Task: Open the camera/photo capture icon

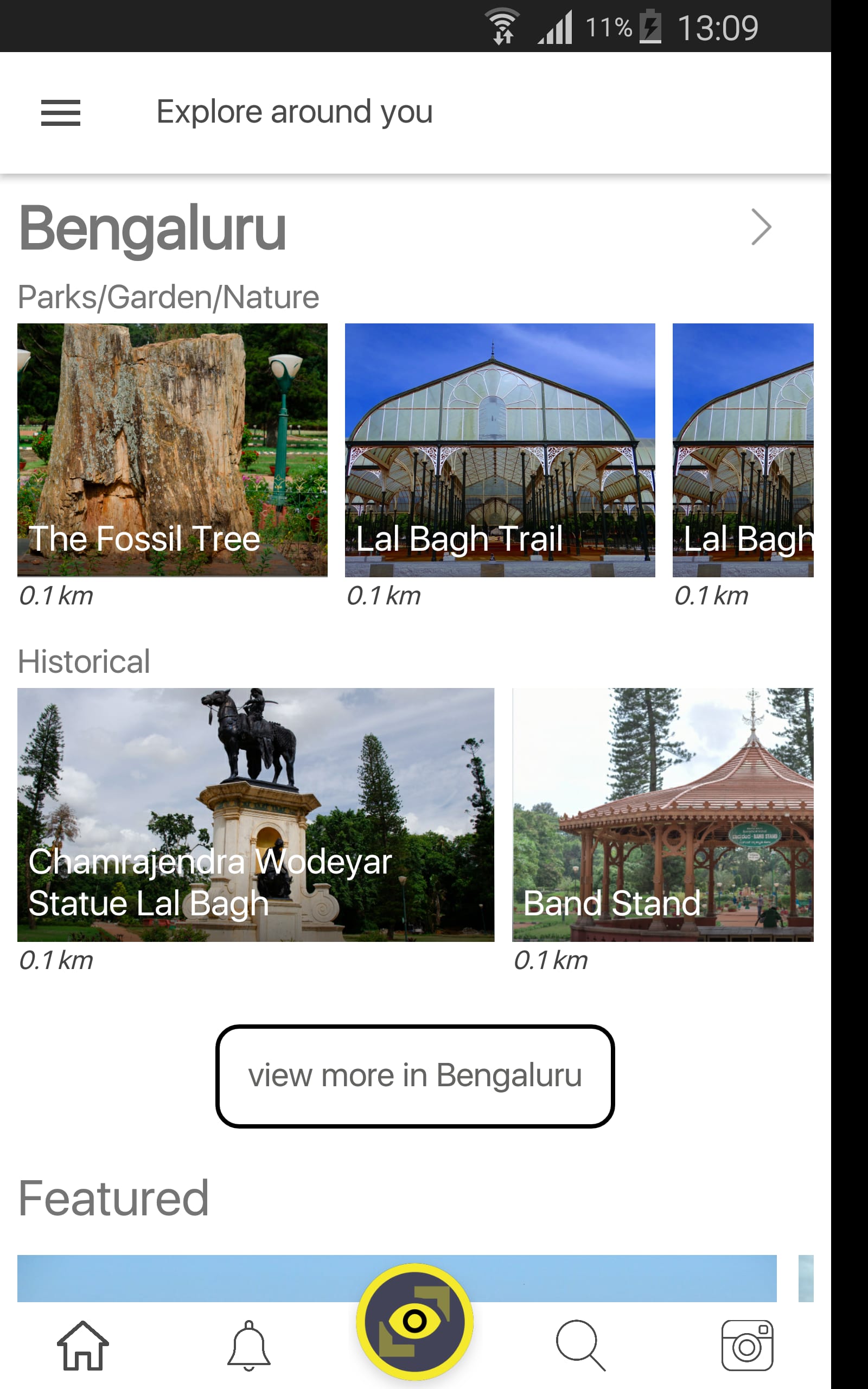Action: pyautogui.click(x=746, y=1346)
